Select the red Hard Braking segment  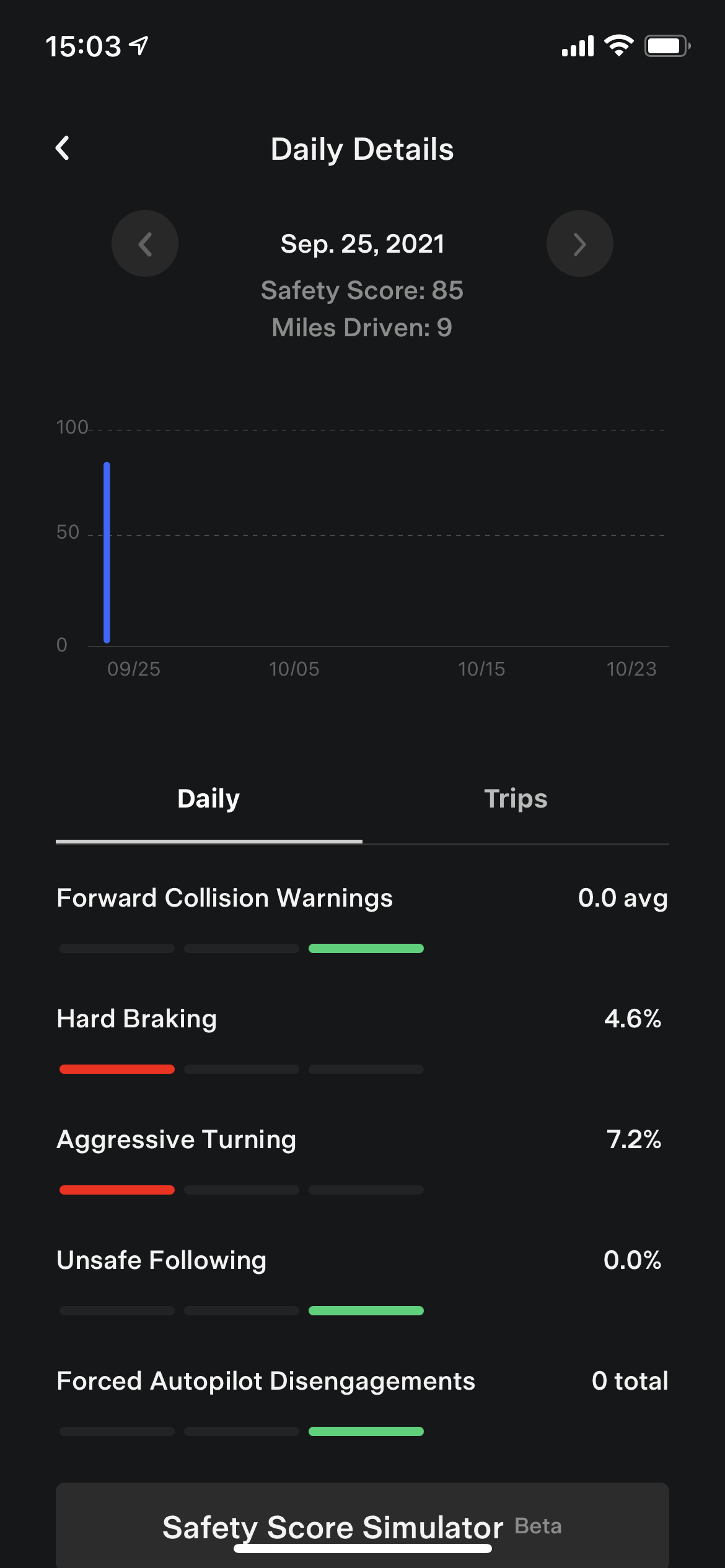[116, 1068]
